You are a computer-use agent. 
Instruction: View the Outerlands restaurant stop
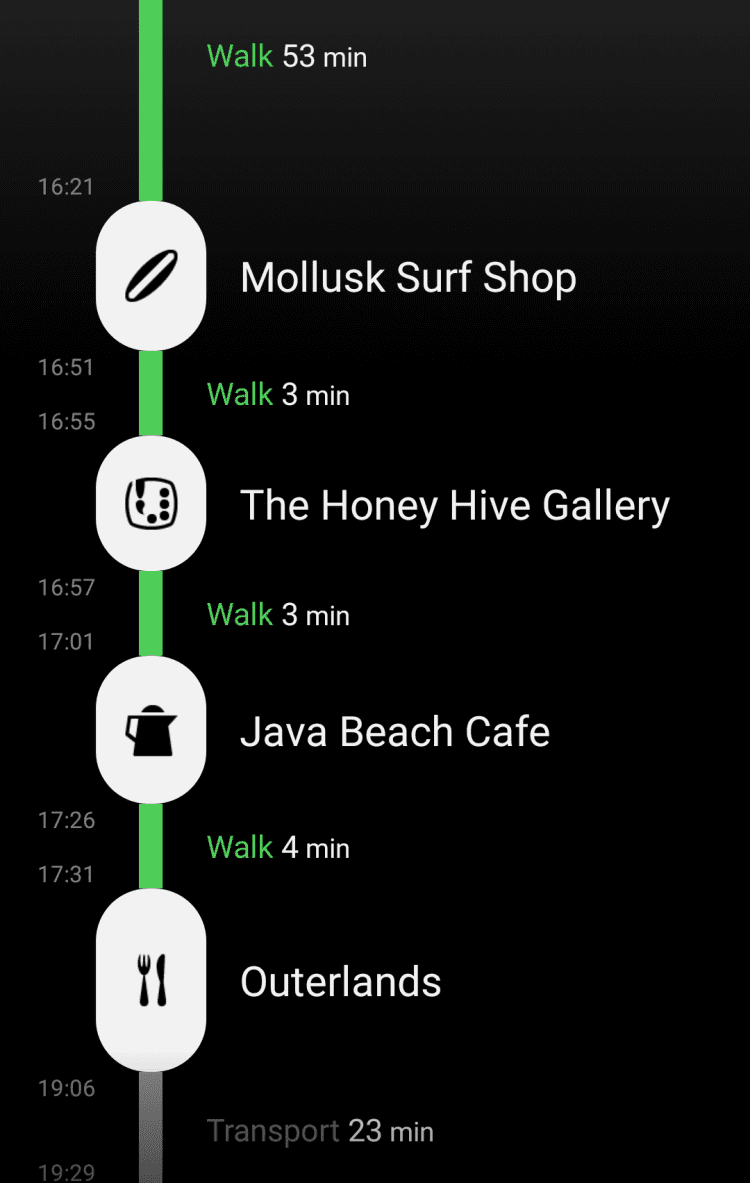(341, 982)
